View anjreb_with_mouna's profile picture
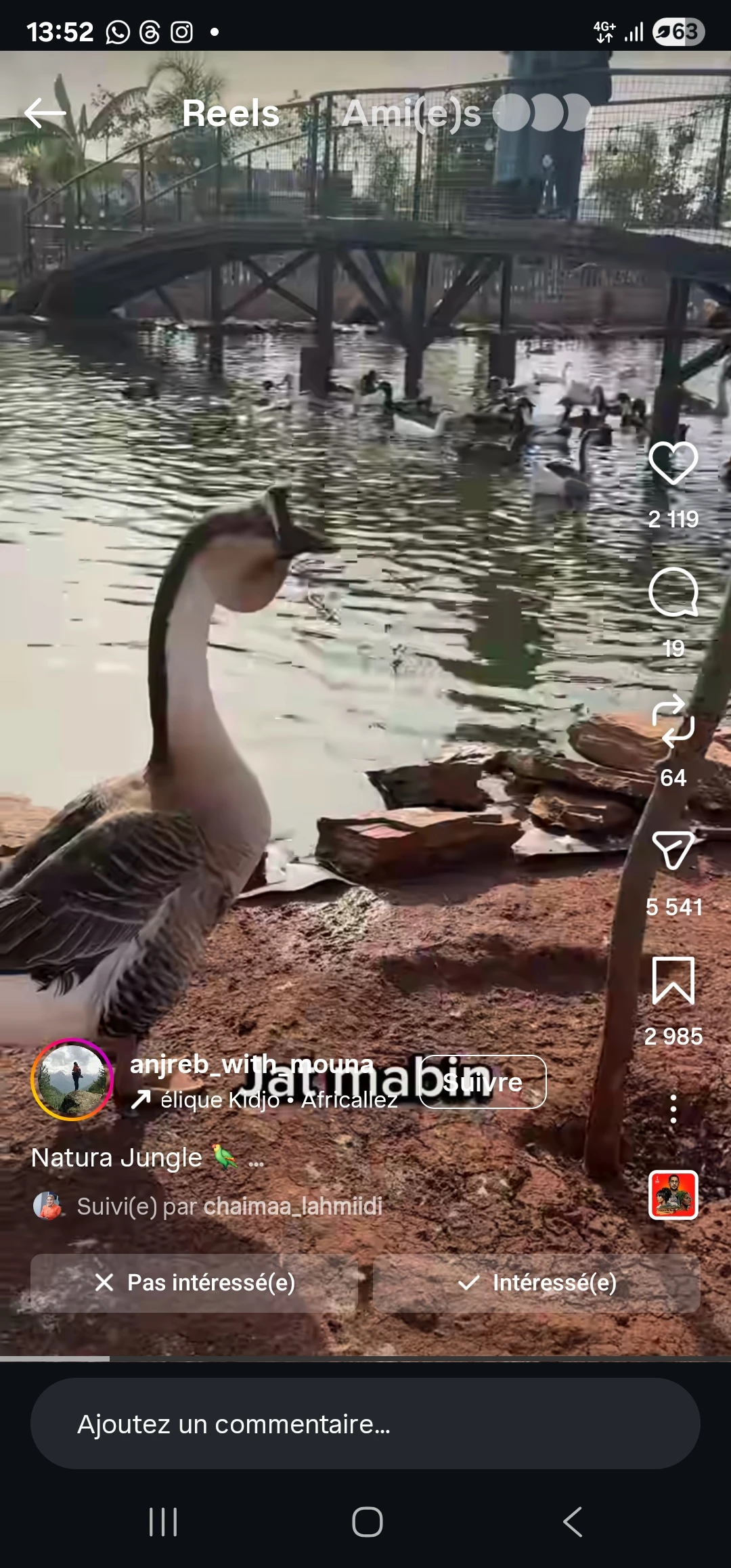This screenshot has height=1568, width=731. (72, 1080)
